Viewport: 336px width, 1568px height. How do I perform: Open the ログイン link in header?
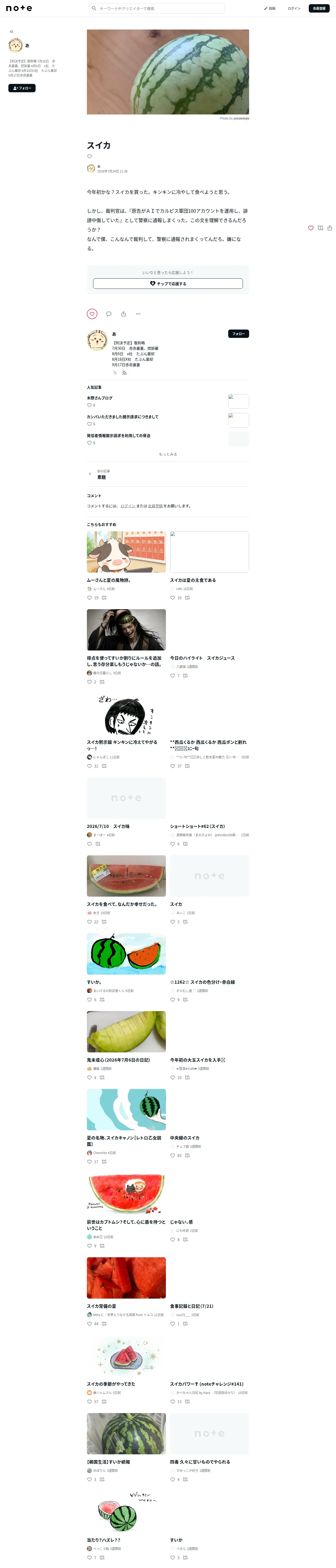tap(294, 9)
